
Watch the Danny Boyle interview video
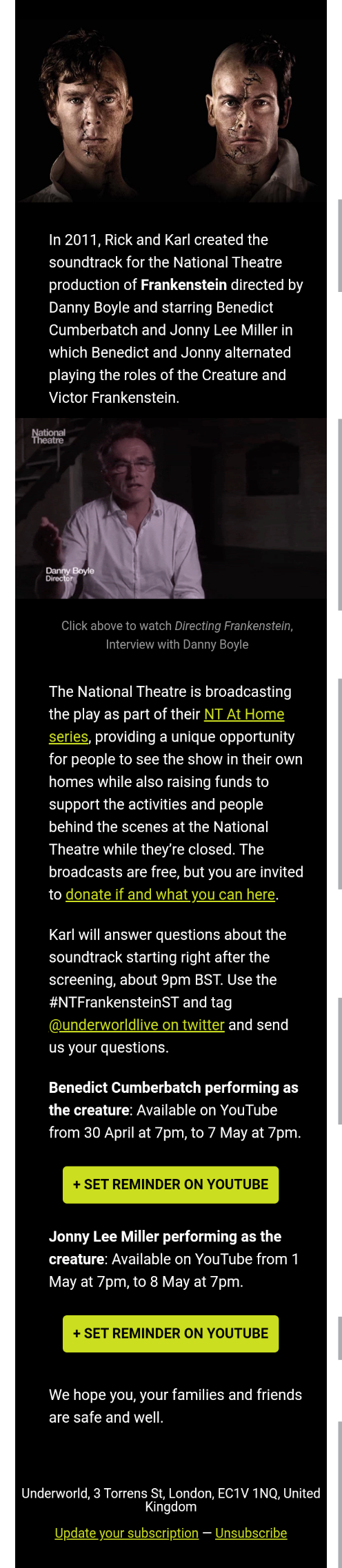pos(171,508)
